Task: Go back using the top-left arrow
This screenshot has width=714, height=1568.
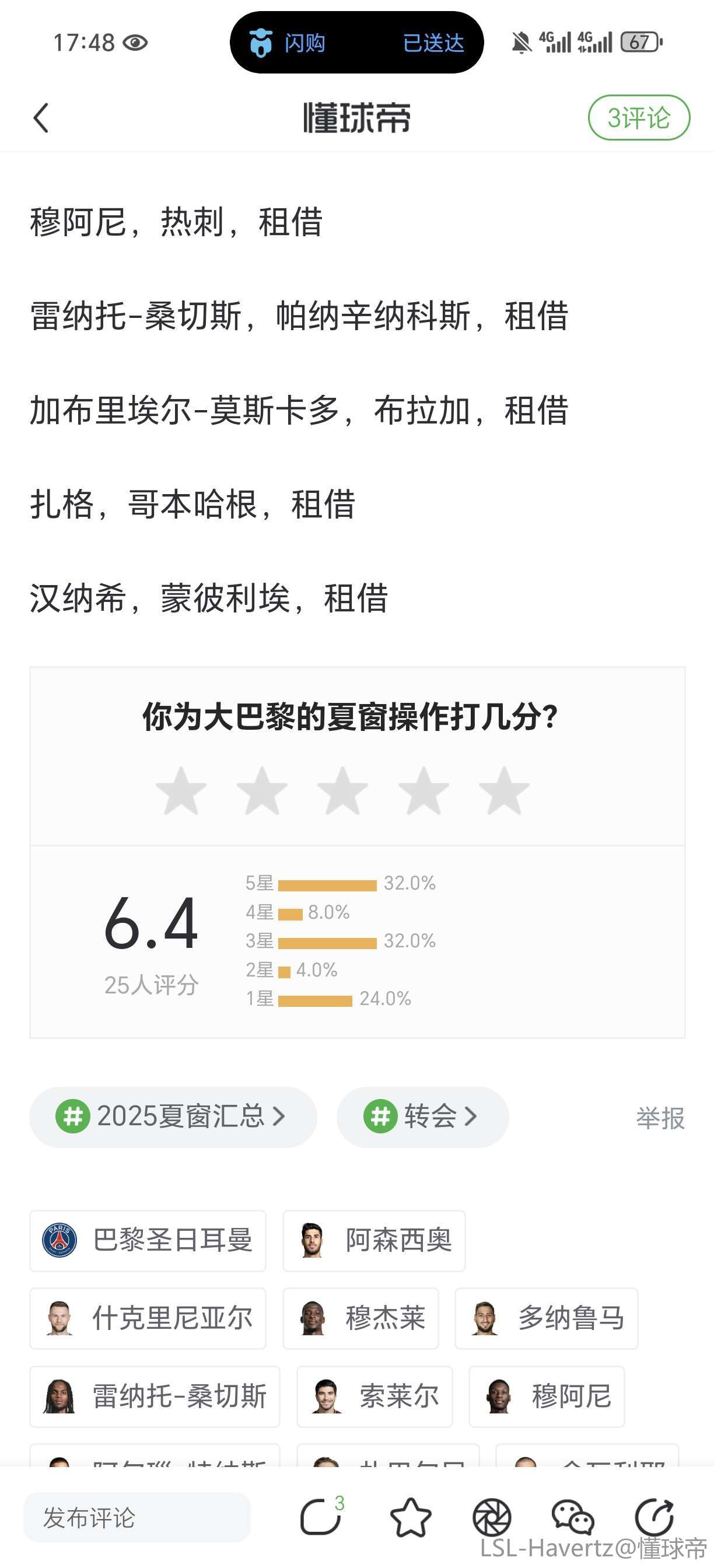Action: 41,117
